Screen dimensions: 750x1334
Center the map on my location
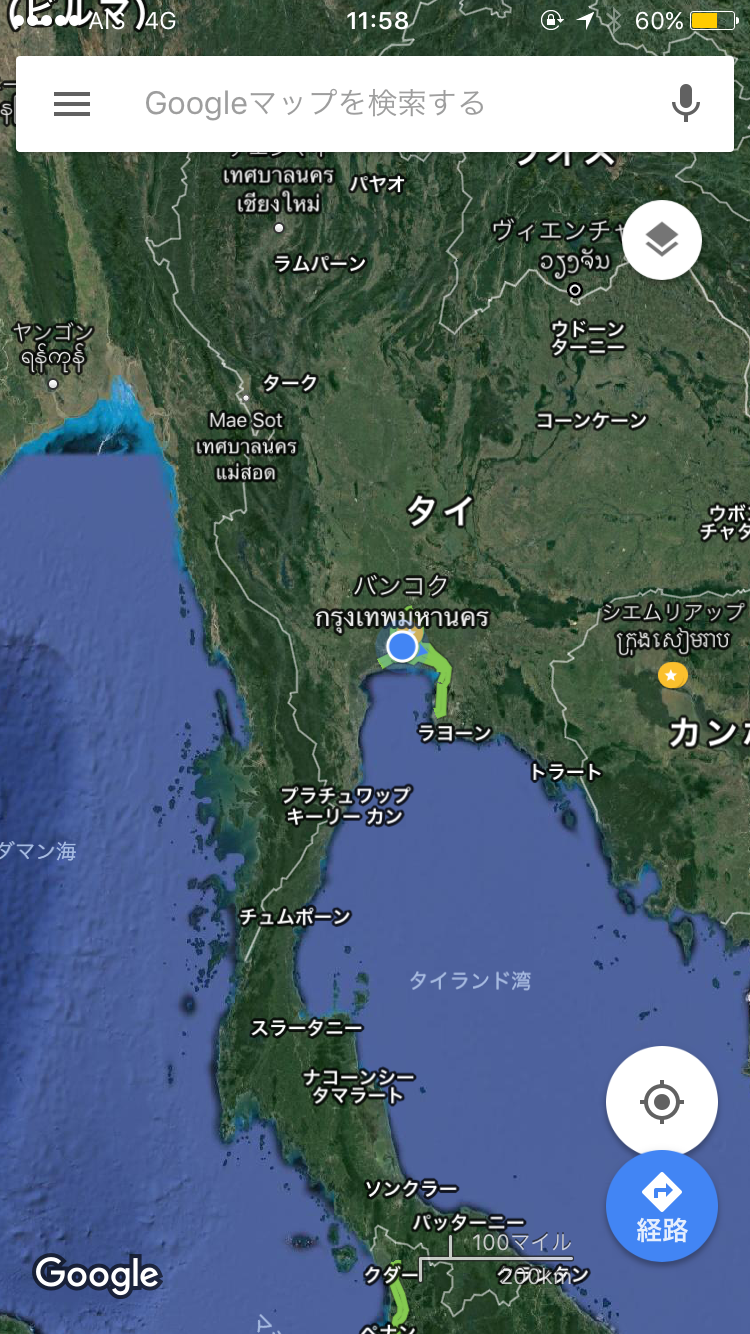click(661, 1102)
